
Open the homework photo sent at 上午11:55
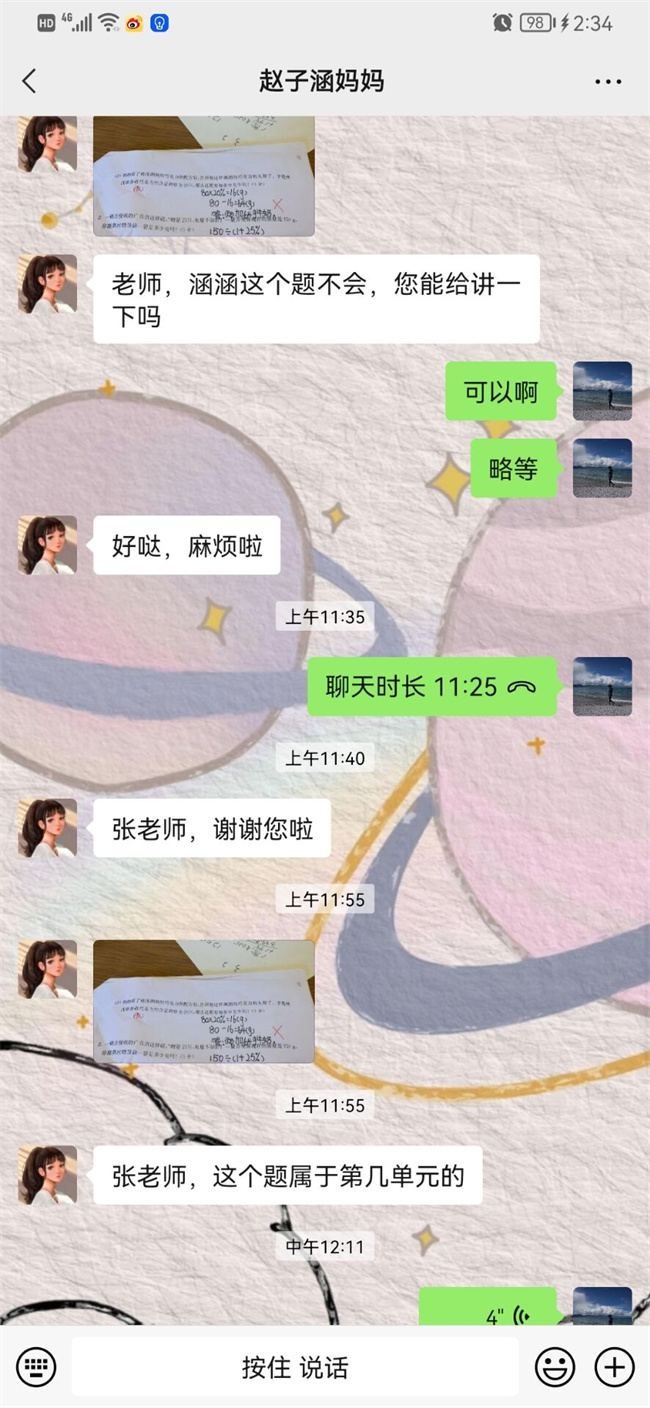[204, 1001]
